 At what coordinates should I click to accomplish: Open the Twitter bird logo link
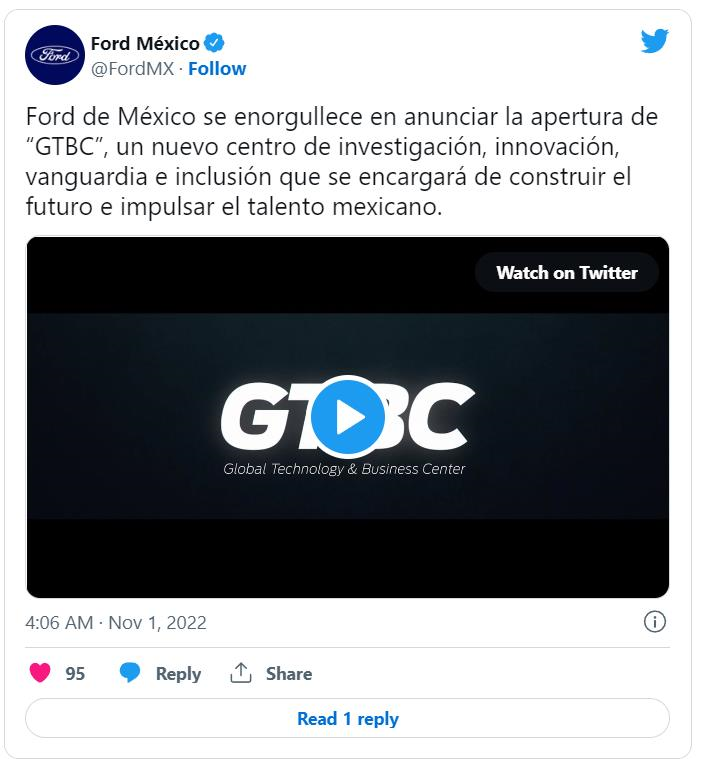[654, 42]
